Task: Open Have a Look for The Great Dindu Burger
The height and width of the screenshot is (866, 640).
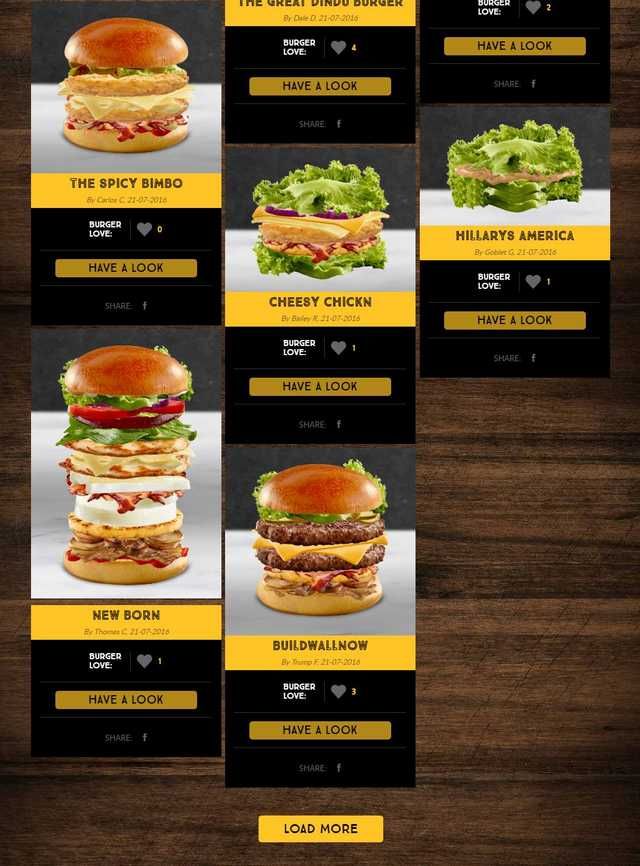Action: click(x=320, y=87)
